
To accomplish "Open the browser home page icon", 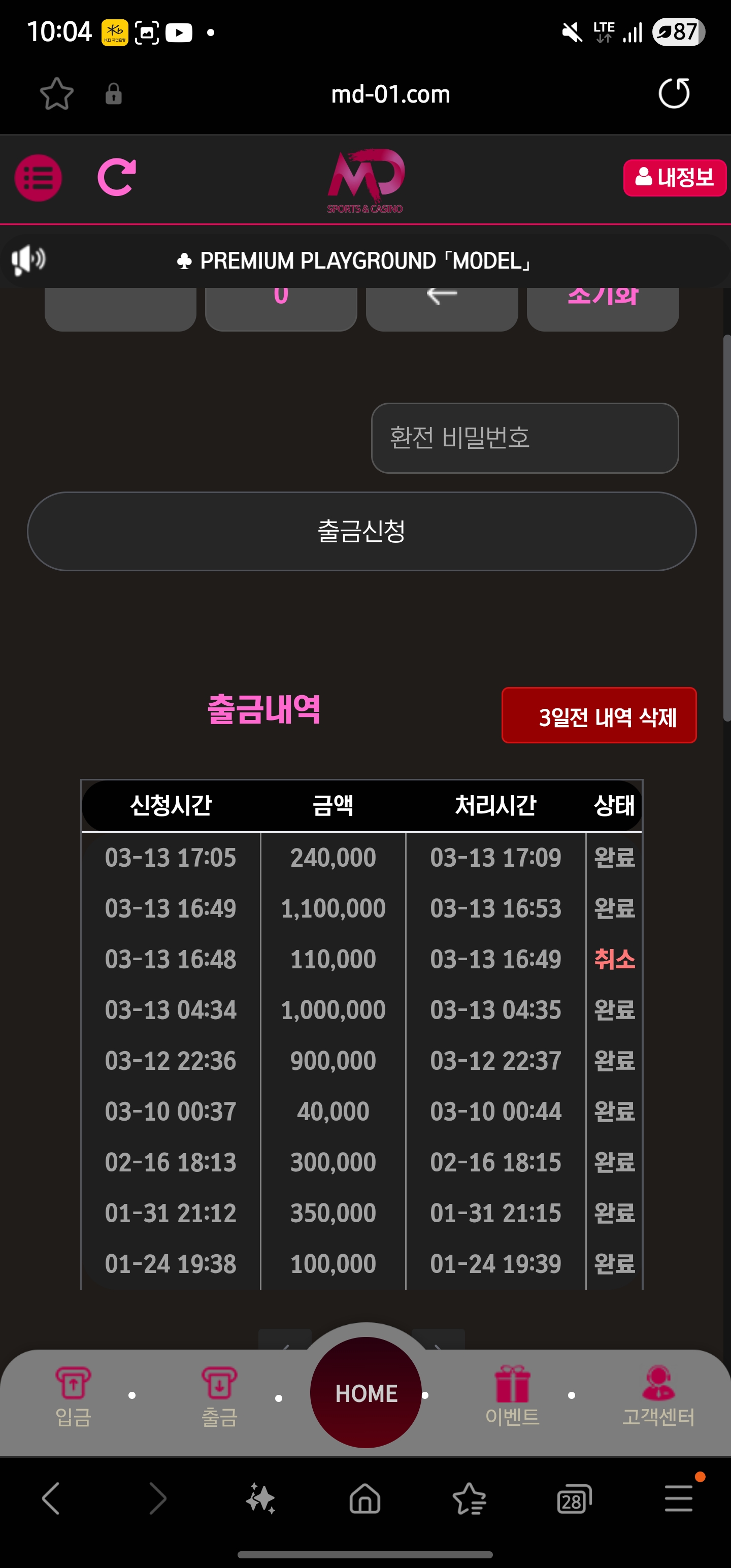I will click(x=364, y=1498).
